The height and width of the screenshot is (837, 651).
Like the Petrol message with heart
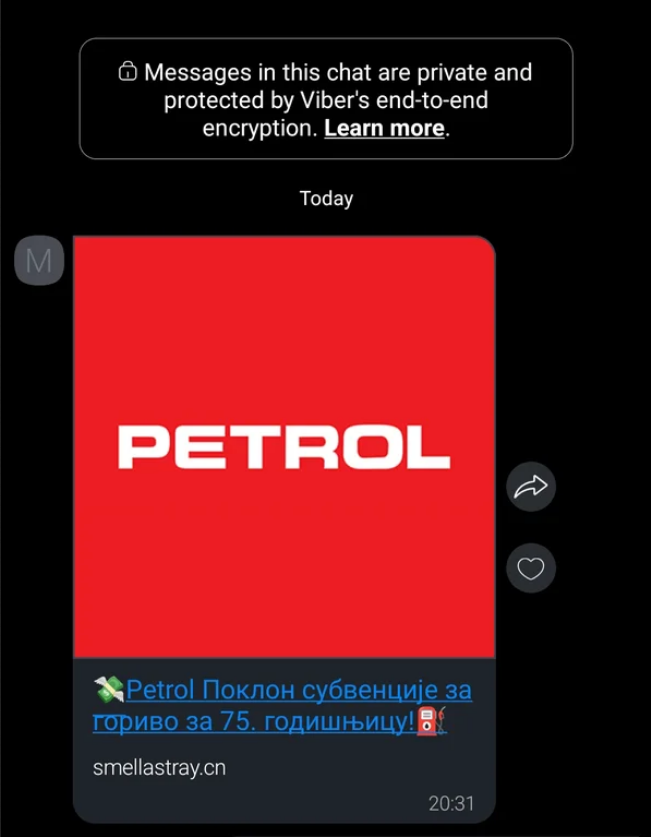pos(530,569)
